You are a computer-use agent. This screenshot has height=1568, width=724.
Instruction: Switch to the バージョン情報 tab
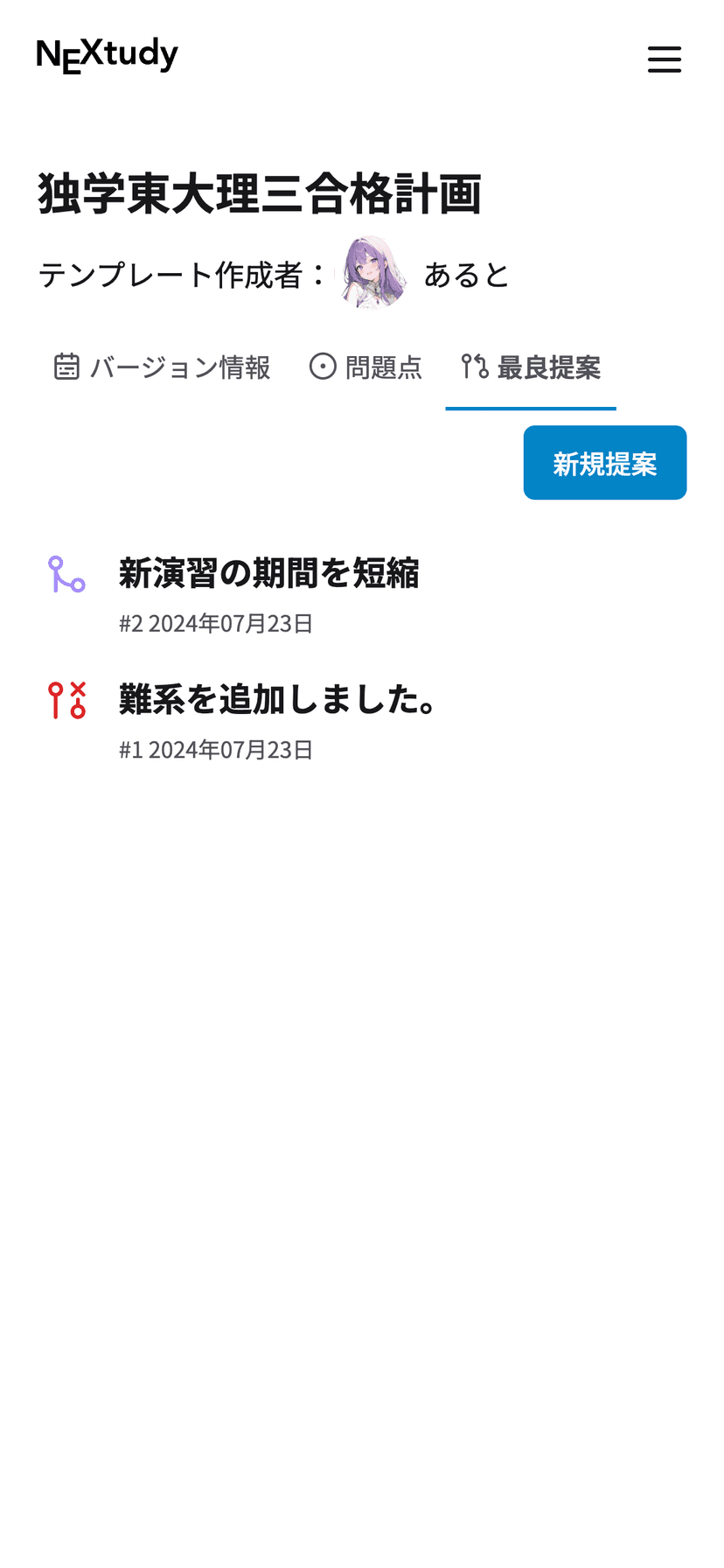pos(163,367)
